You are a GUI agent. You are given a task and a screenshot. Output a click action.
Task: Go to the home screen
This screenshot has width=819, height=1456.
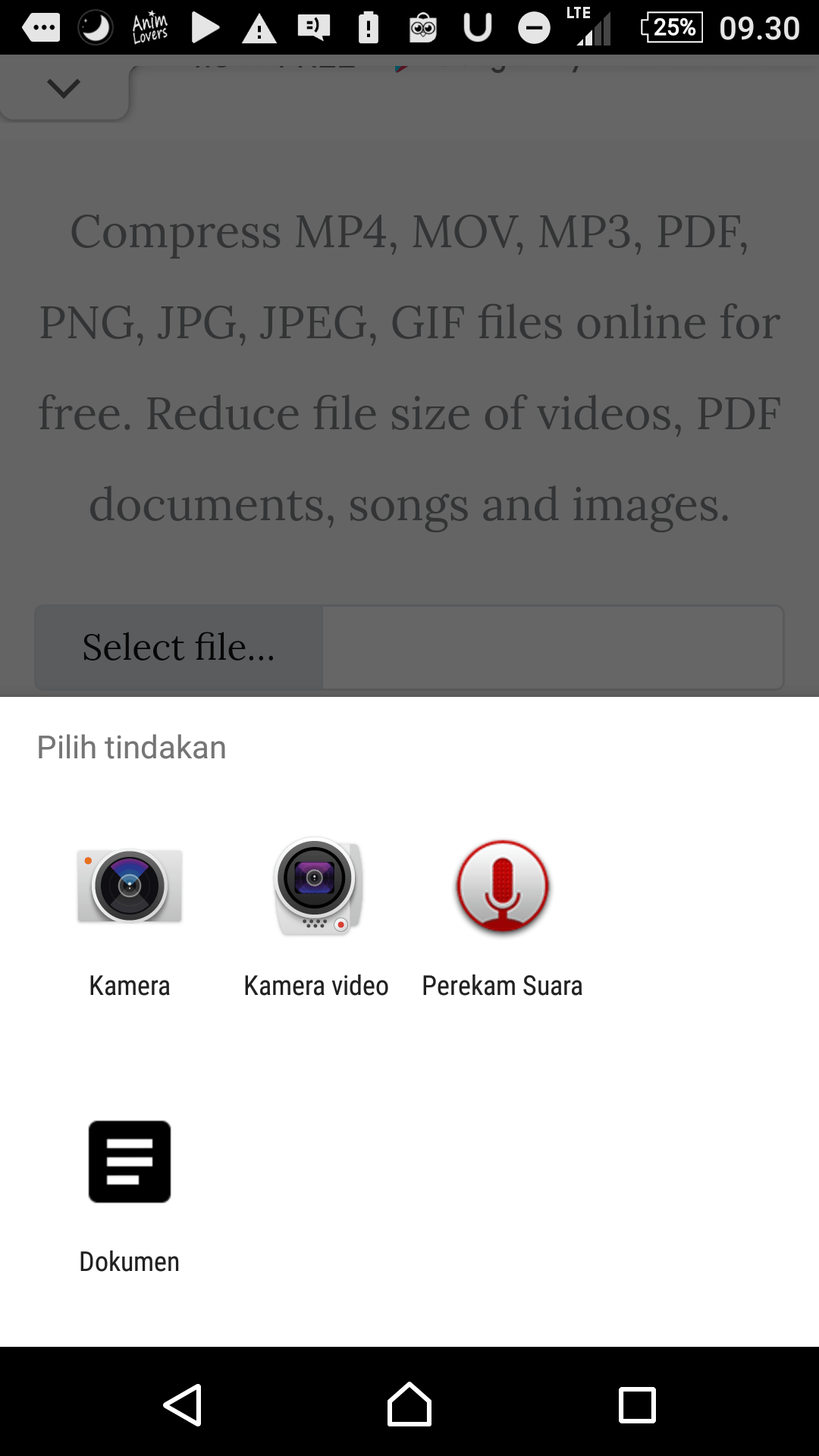coord(409,1404)
